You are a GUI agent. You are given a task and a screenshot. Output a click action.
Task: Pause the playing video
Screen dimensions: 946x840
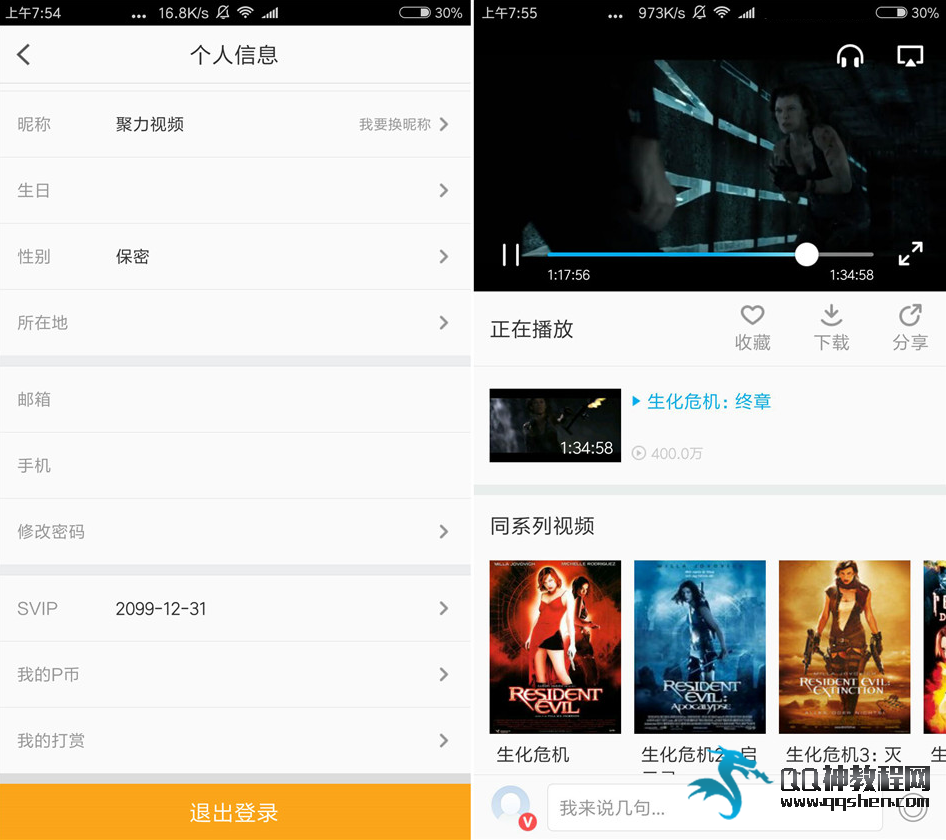[511, 255]
